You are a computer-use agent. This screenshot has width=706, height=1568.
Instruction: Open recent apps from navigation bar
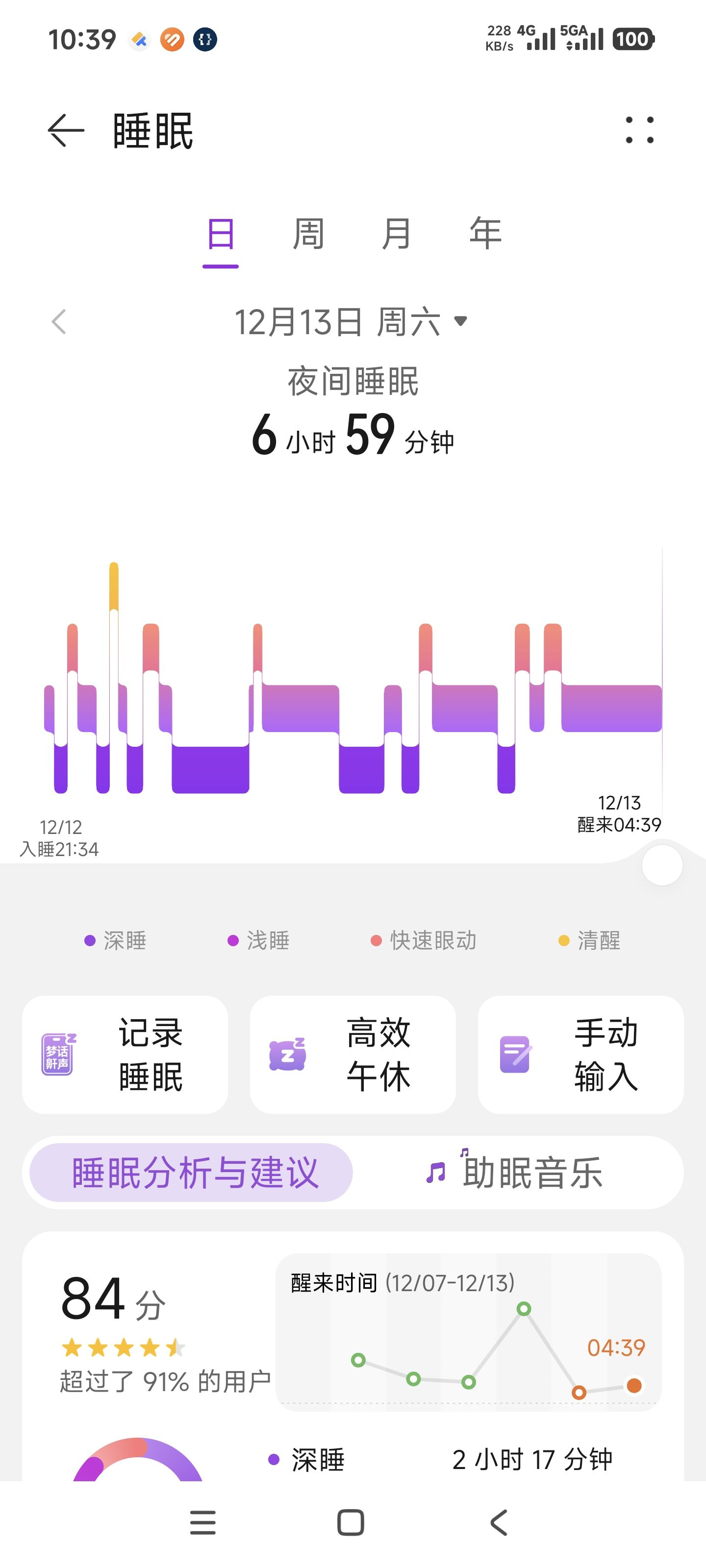[x=203, y=1523]
